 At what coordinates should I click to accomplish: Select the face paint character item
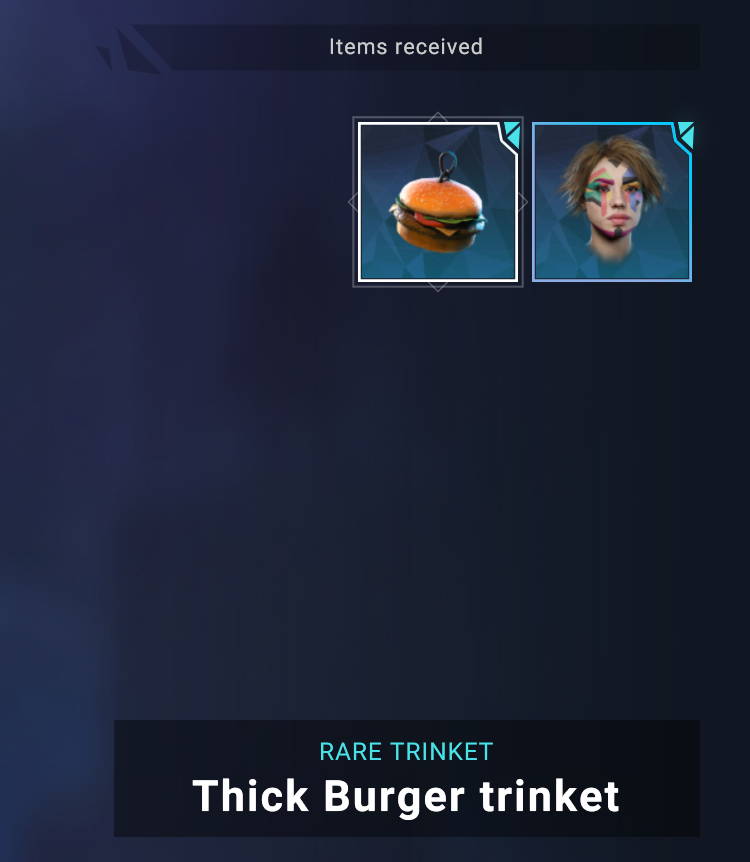pos(612,202)
